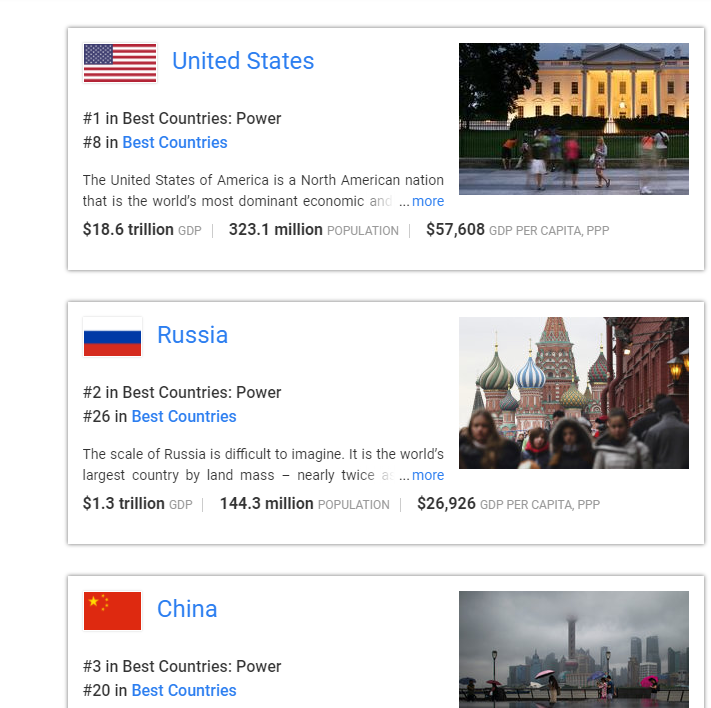Open the Russia country title link
The width and height of the screenshot is (711, 708).
pos(192,335)
